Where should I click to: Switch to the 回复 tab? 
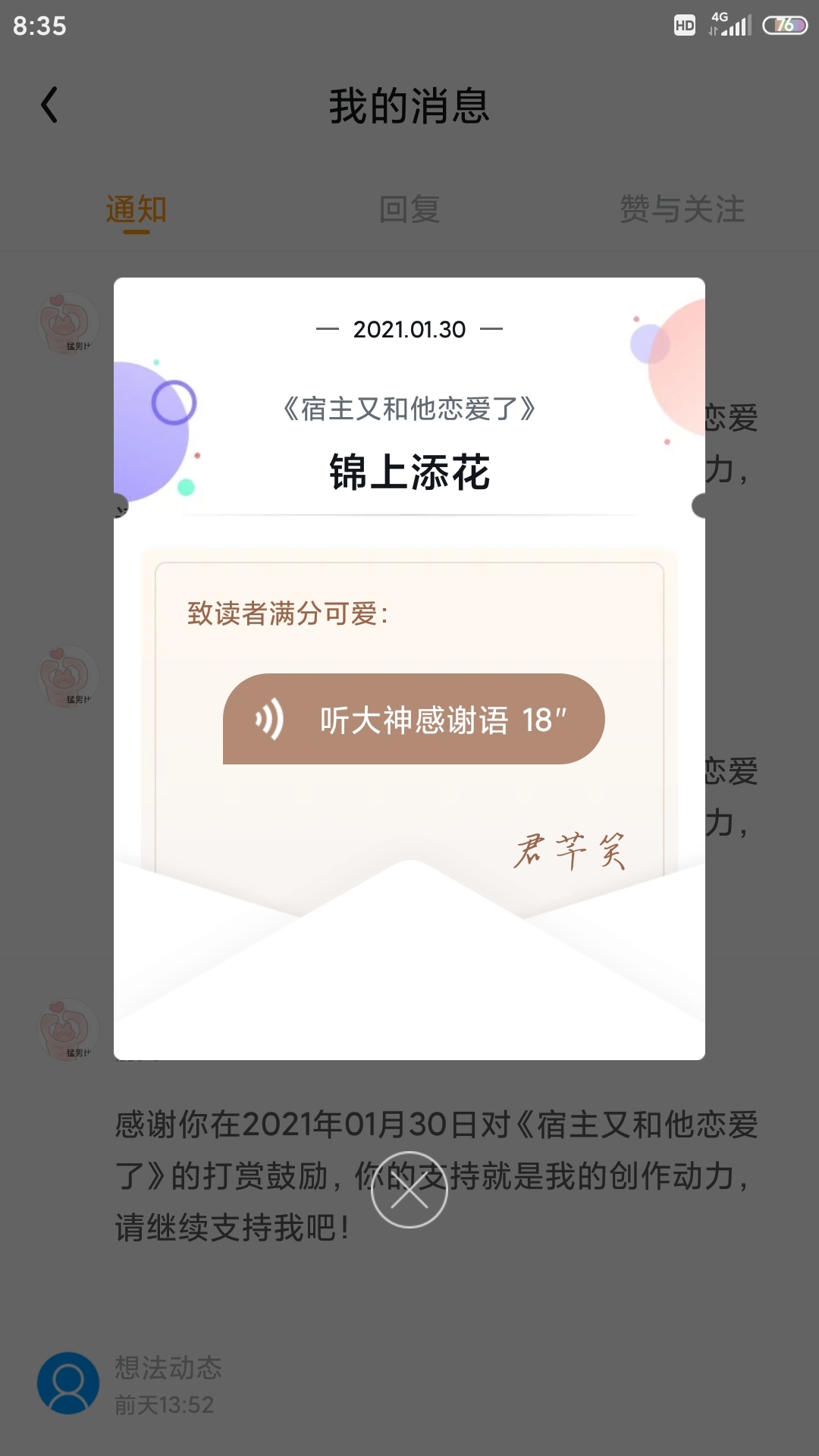[409, 209]
